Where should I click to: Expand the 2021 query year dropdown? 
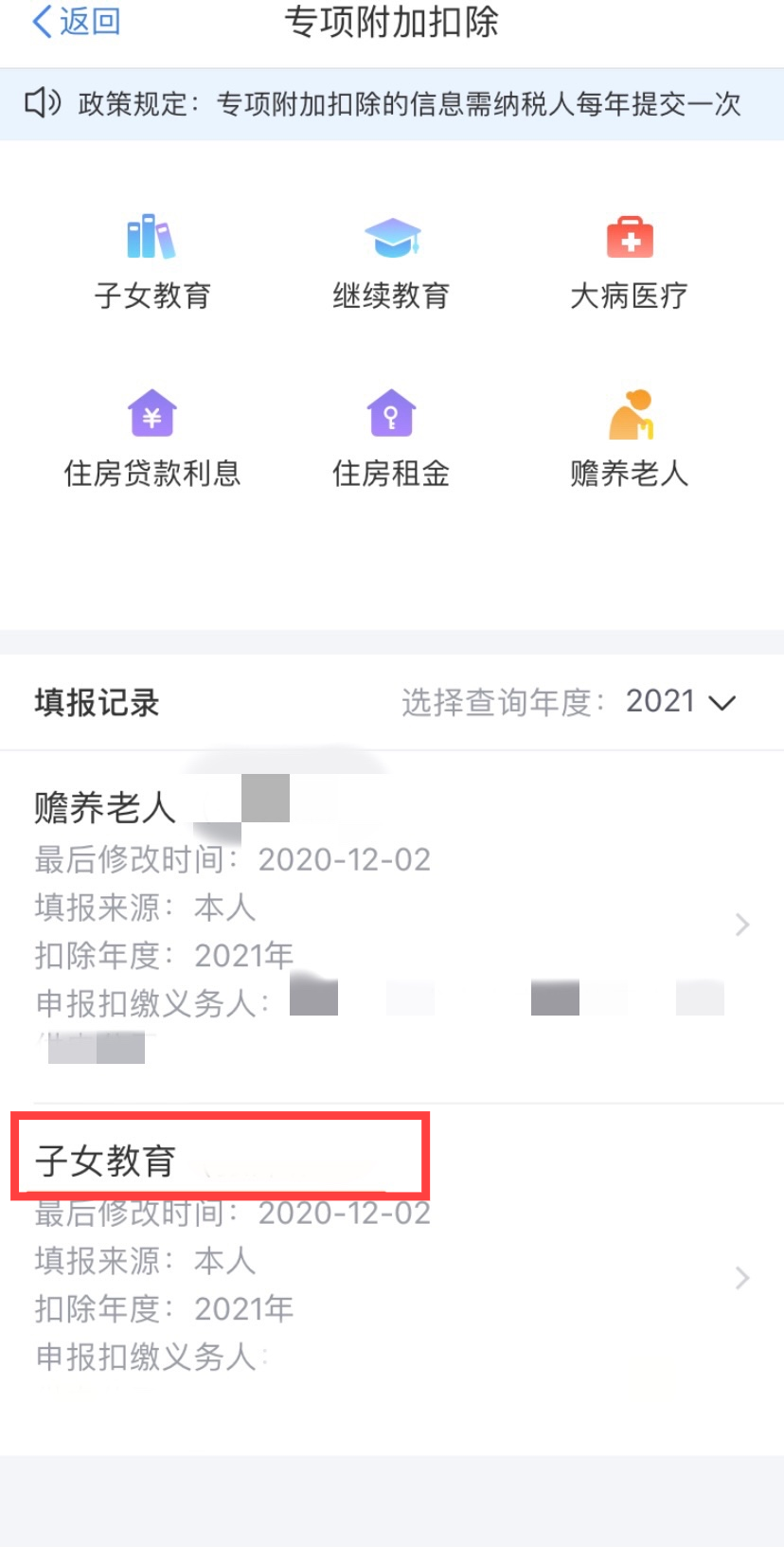(680, 702)
